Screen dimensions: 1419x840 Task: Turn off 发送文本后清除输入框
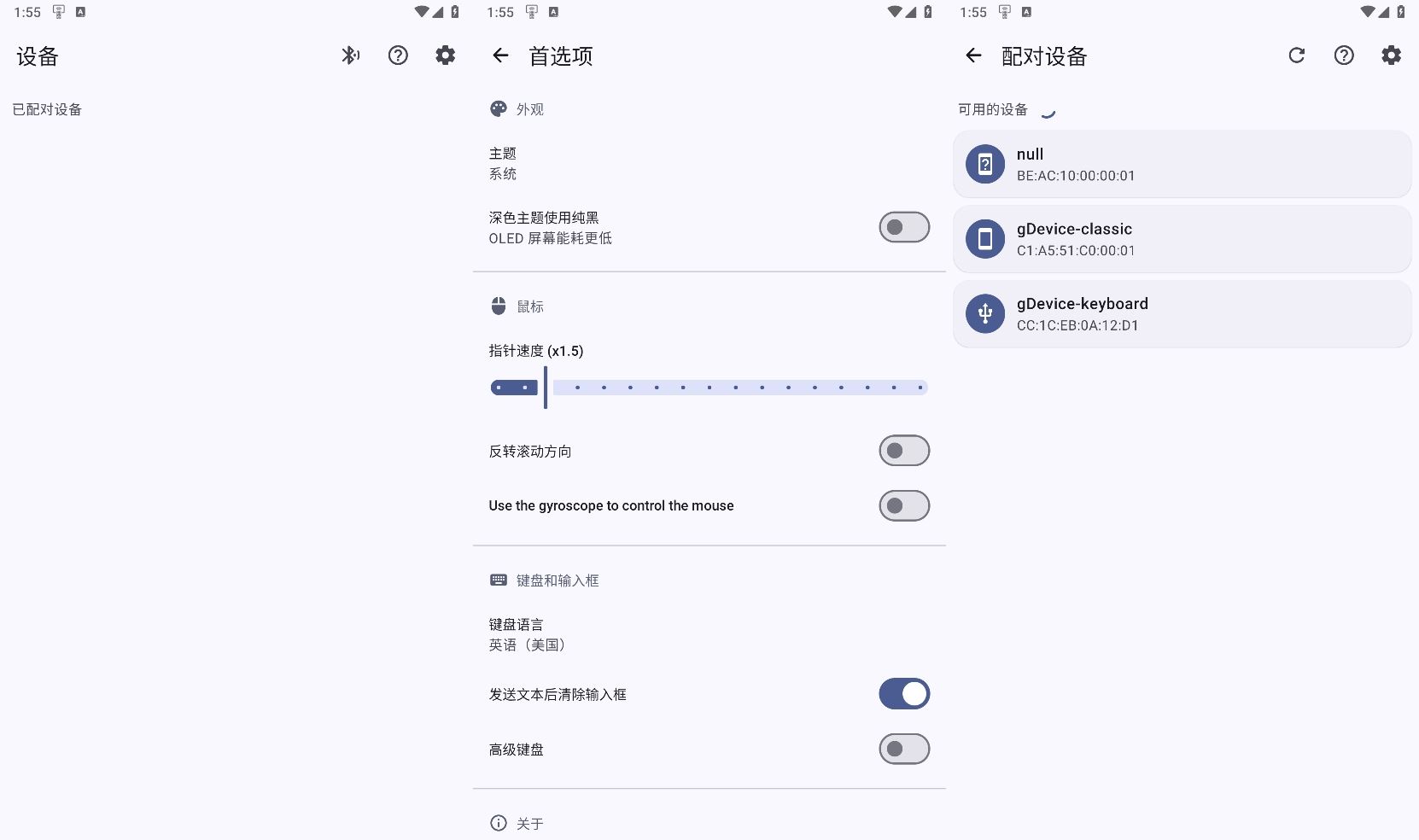903,694
